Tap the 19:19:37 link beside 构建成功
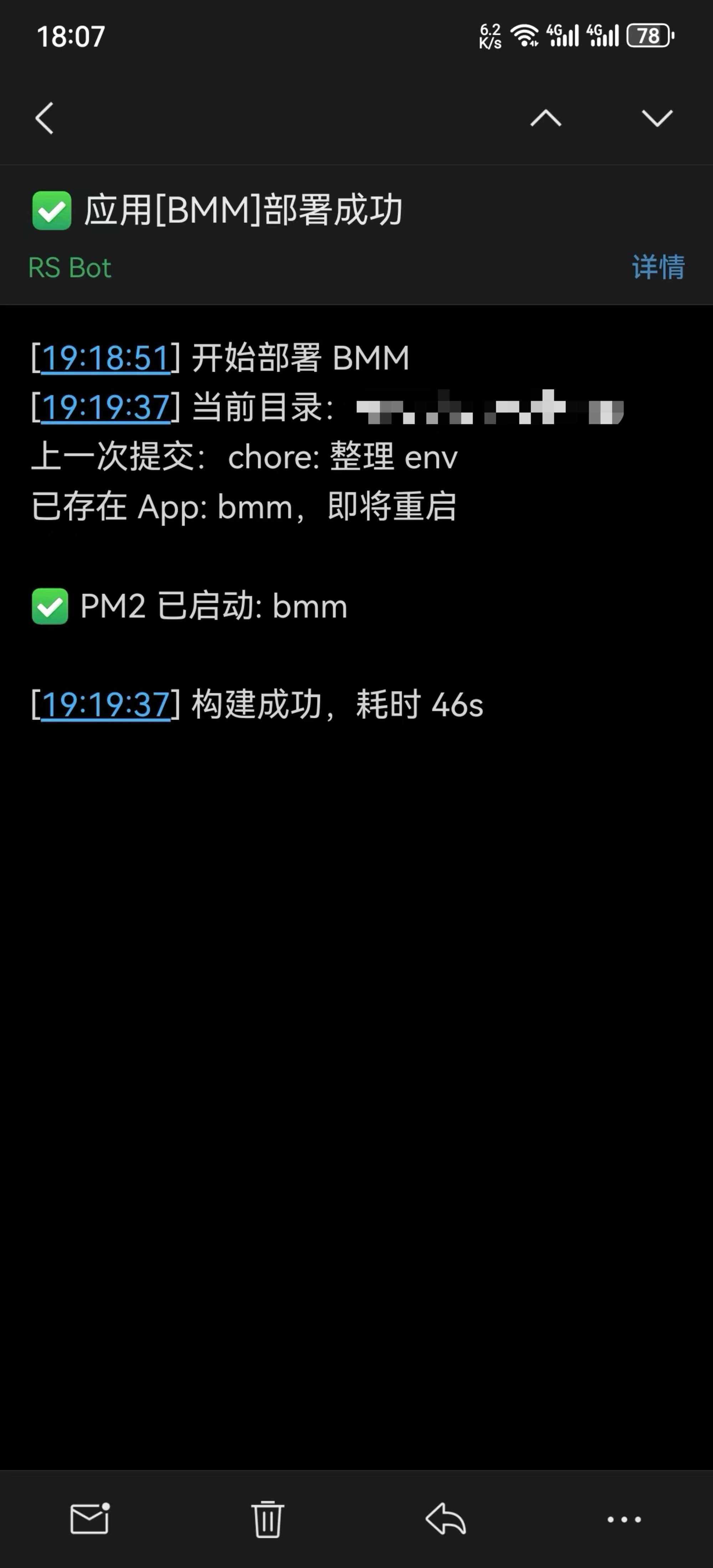The image size is (713, 1568). [x=105, y=705]
